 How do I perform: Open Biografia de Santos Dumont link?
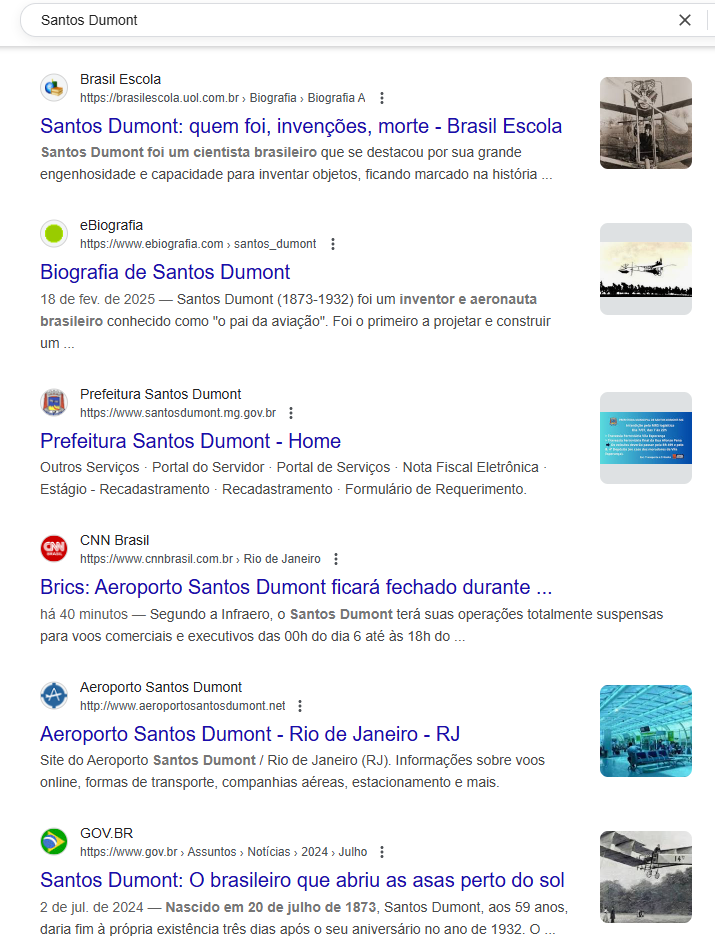[x=165, y=272]
